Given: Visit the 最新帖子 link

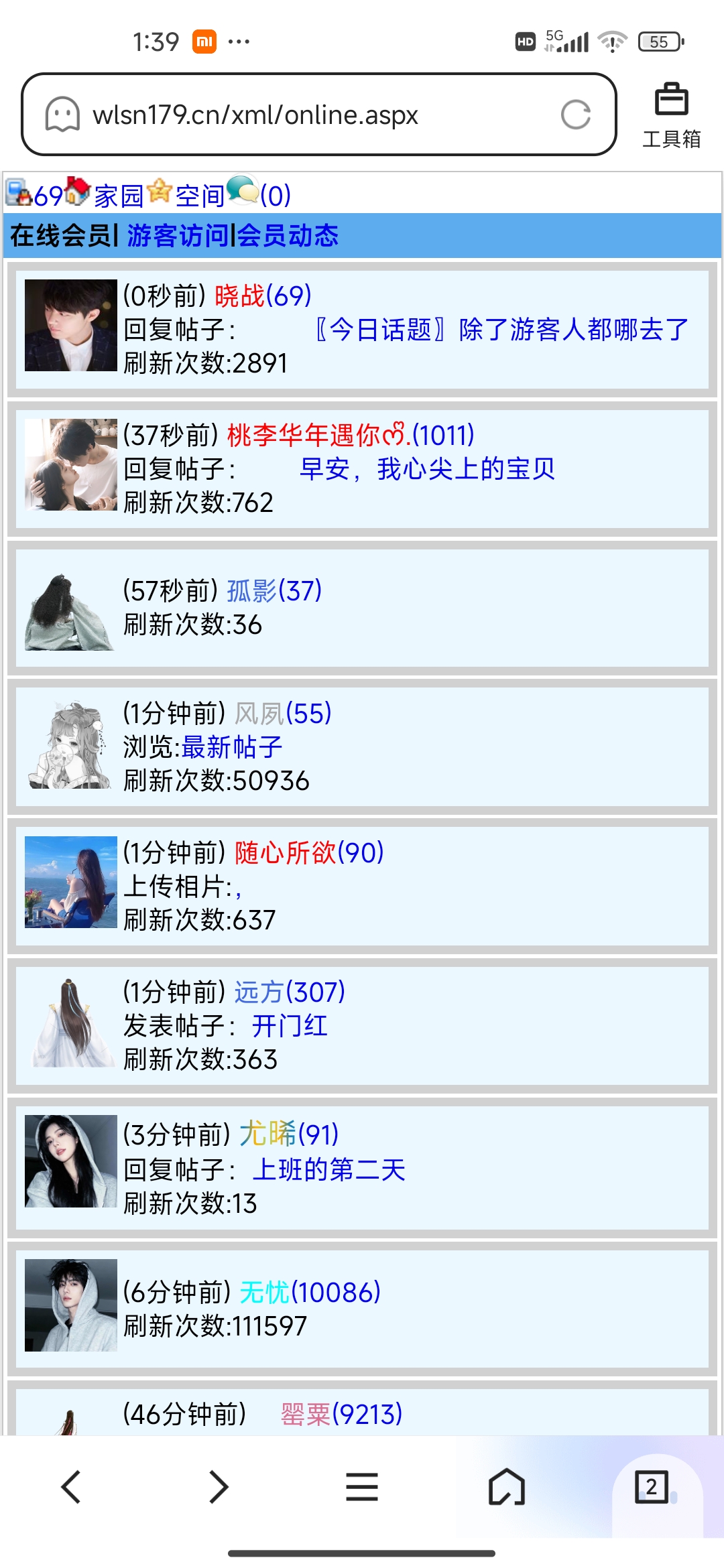Looking at the screenshot, I should pyautogui.click(x=231, y=748).
